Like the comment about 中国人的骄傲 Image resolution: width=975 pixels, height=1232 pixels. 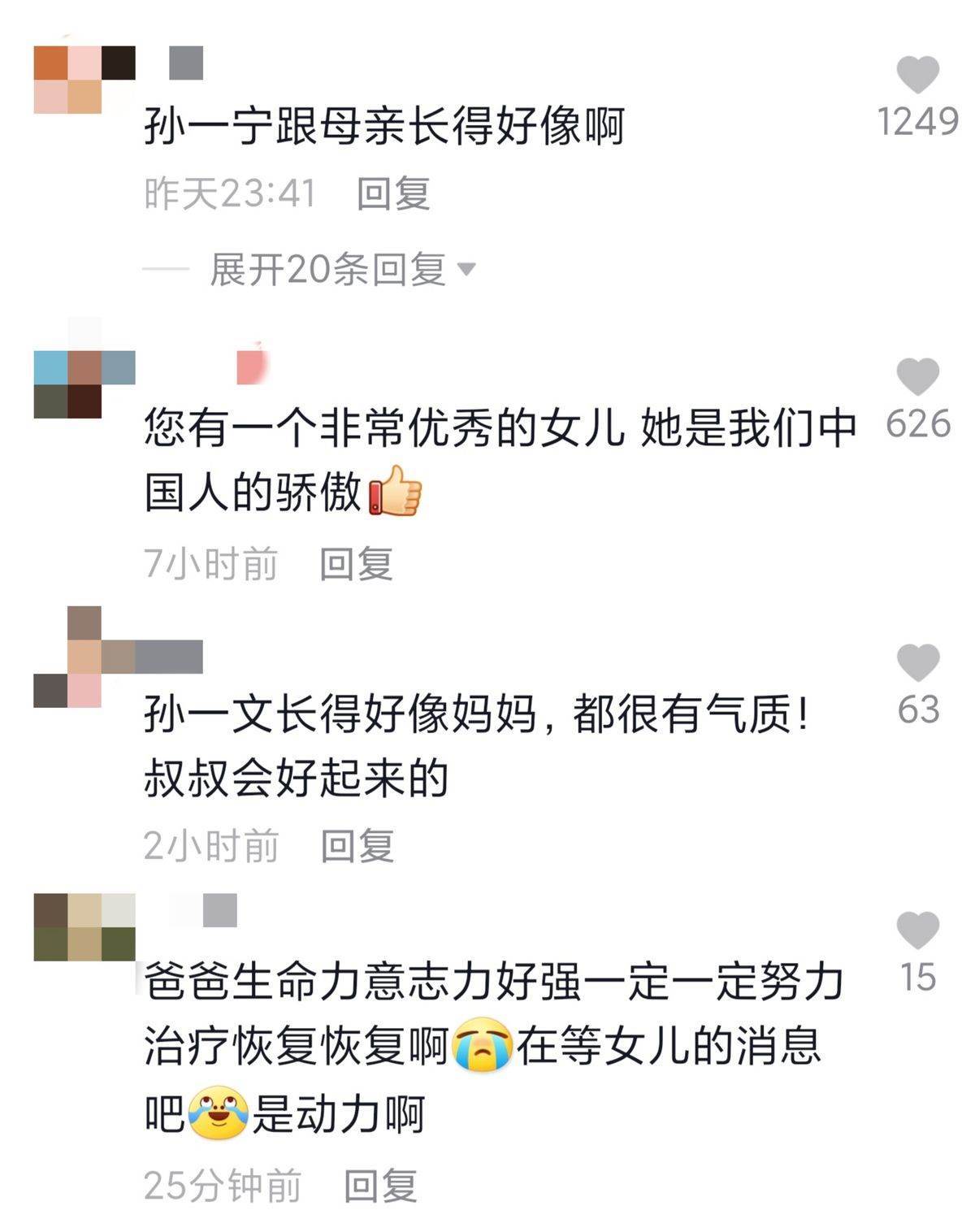tap(917, 377)
